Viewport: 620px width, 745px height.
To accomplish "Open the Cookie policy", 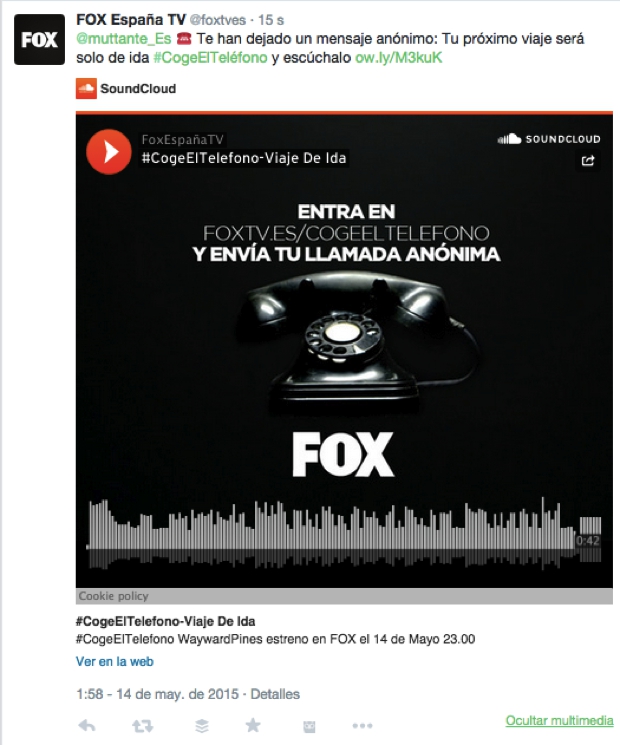I will [x=113, y=596].
